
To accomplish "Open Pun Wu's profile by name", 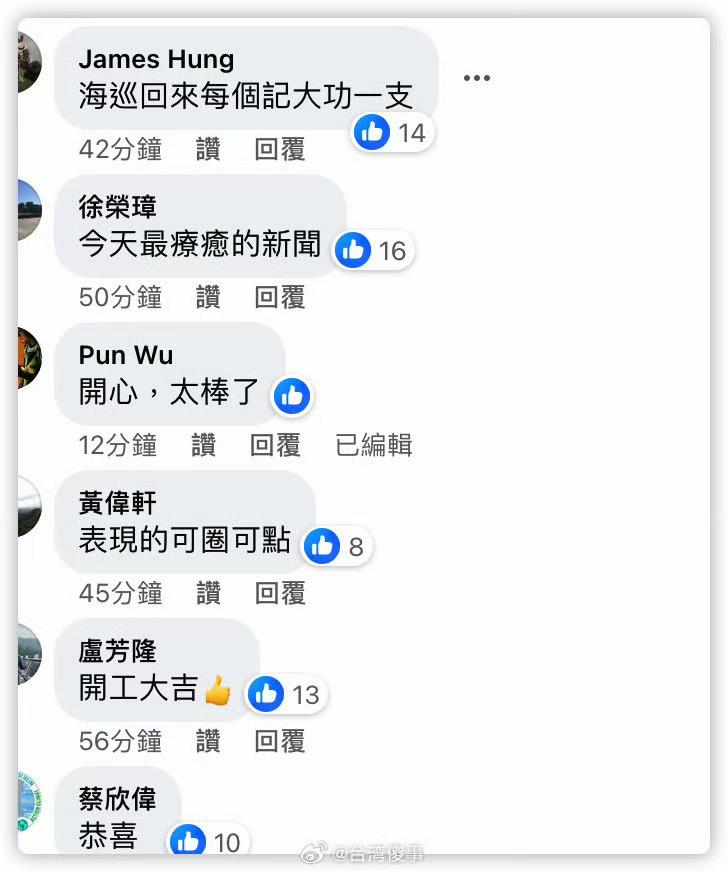I will tap(126, 355).
